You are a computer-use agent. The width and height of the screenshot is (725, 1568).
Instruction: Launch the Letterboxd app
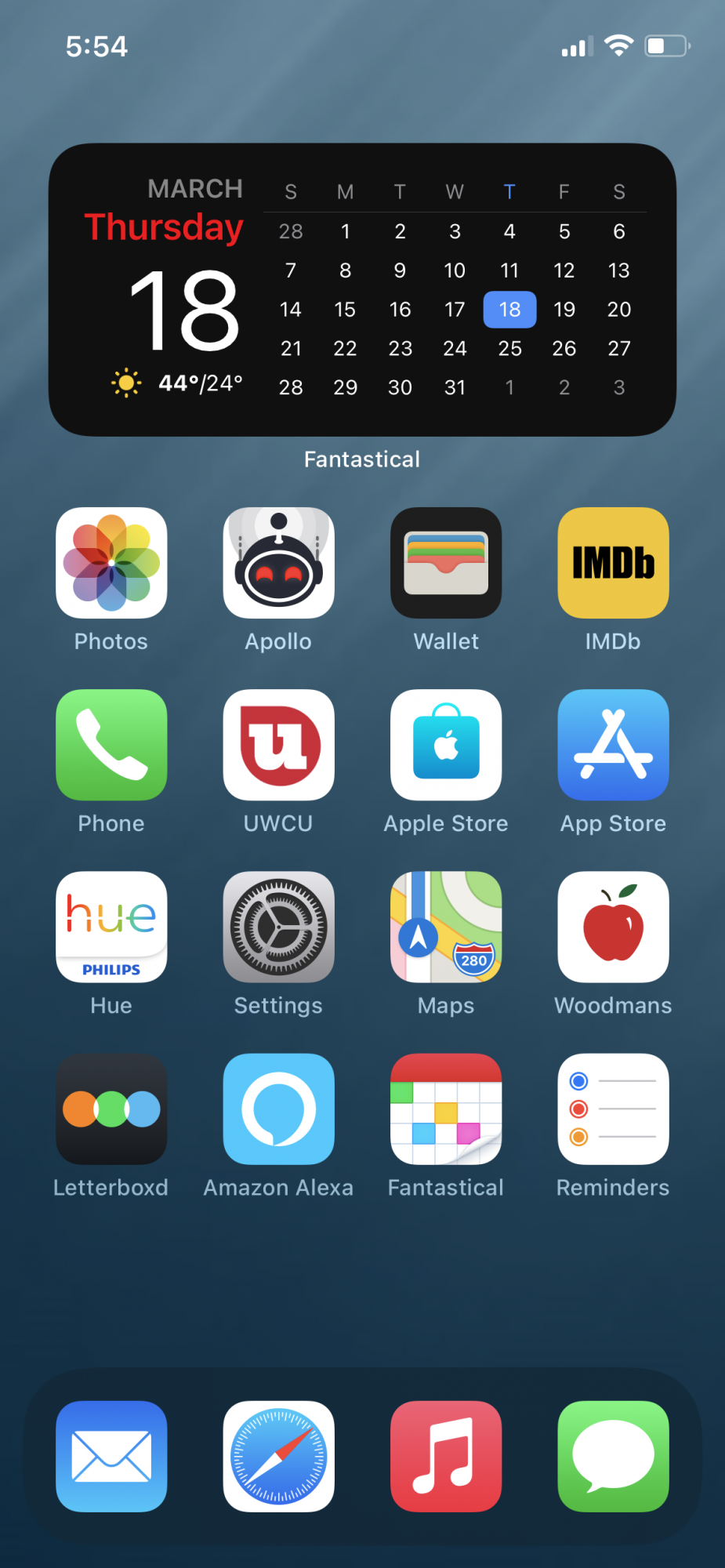[111, 1109]
